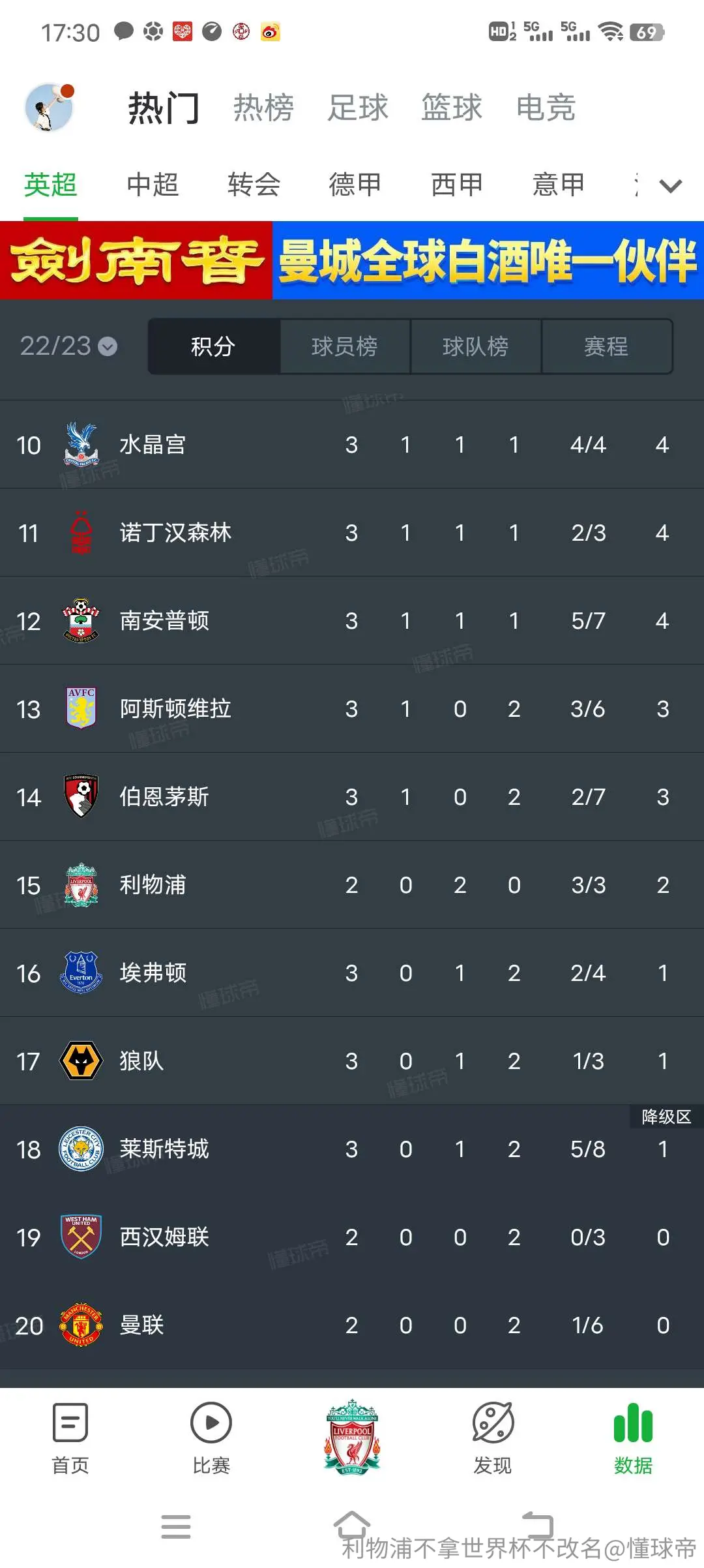Expand the league list chevron
This screenshot has height=1568, width=704.
[671, 187]
